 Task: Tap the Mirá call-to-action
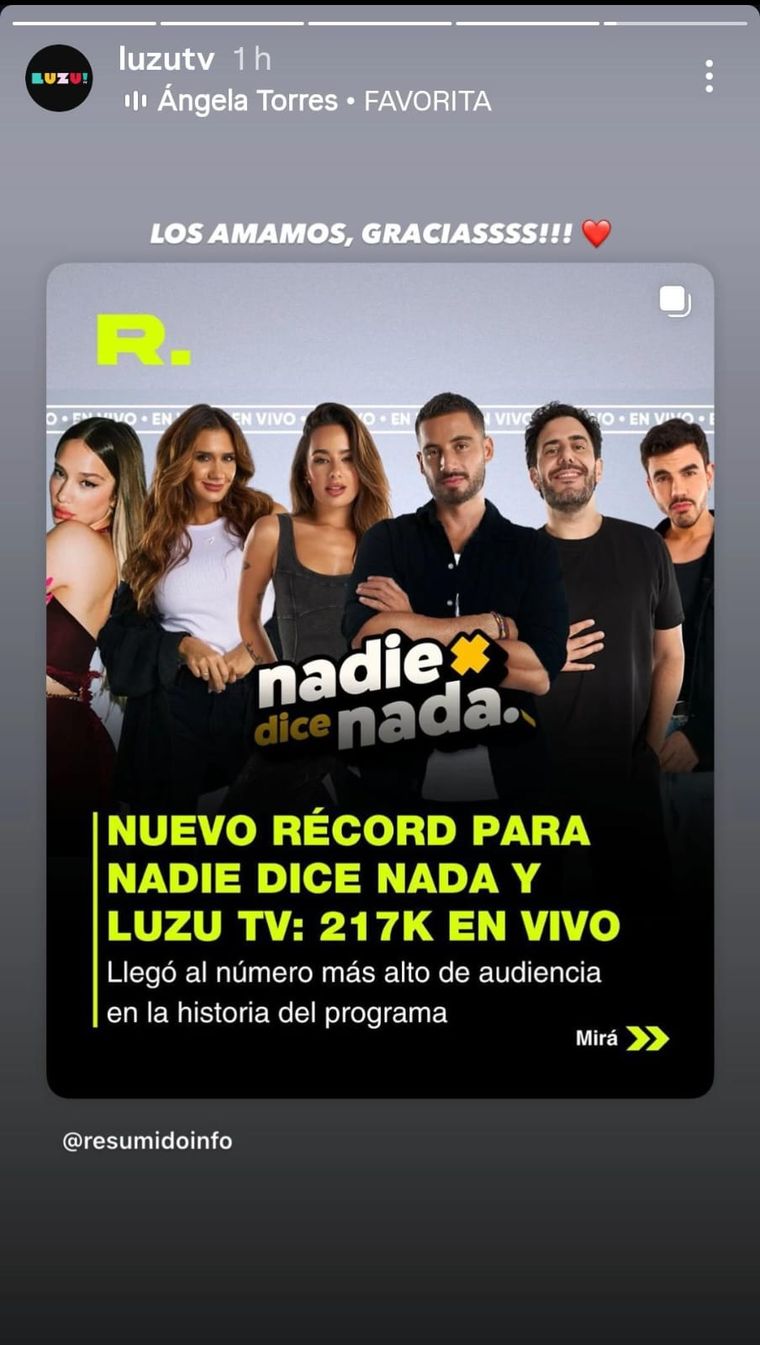tap(599, 1040)
